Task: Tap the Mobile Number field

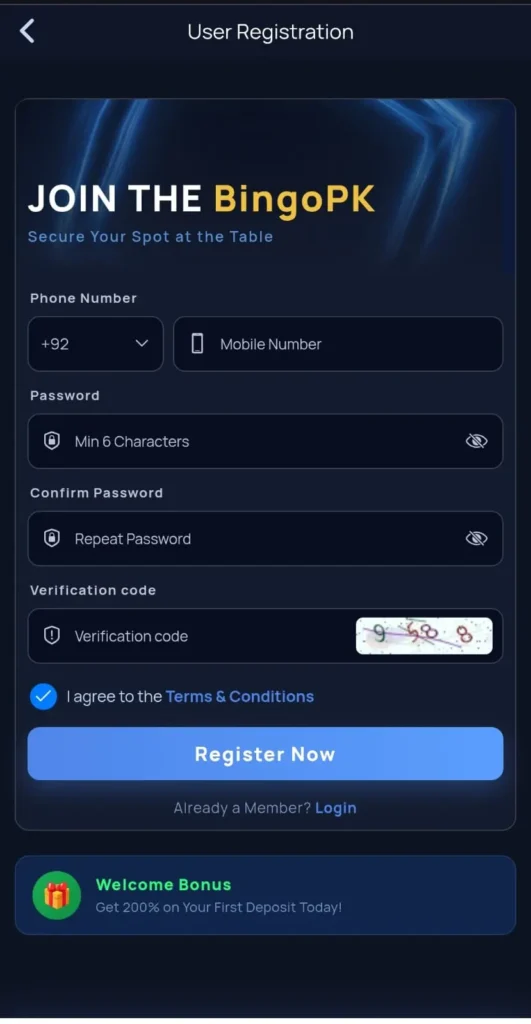Action: 338,344
